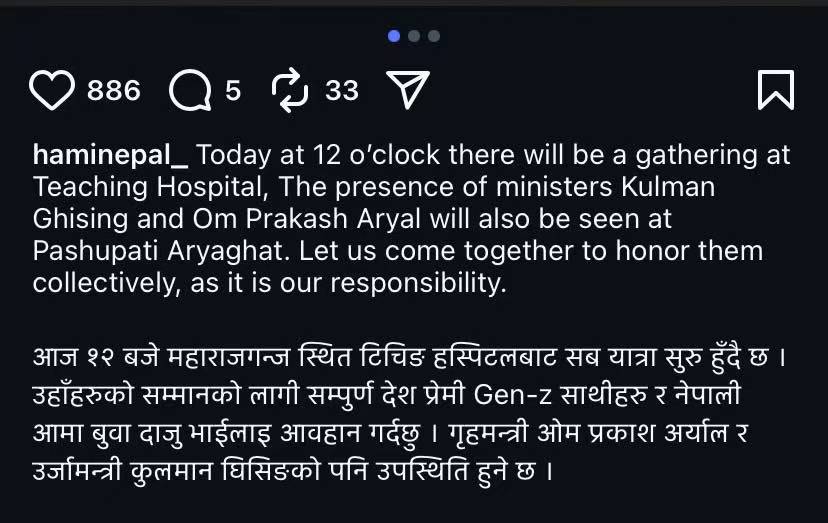Share the post via send icon
The height and width of the screenshot is (523, 828).
coord(407,90)
